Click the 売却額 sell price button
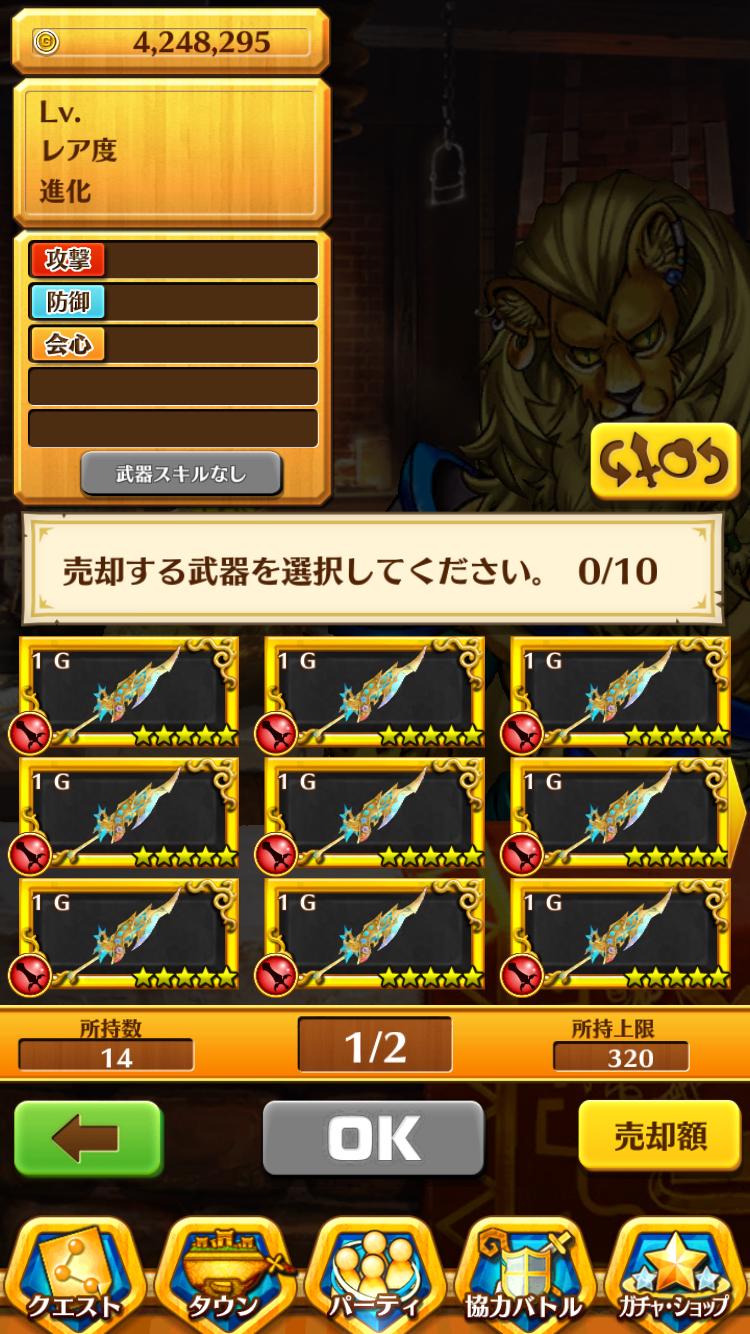Screen dimensions: 750x1334 point(657,1135)
